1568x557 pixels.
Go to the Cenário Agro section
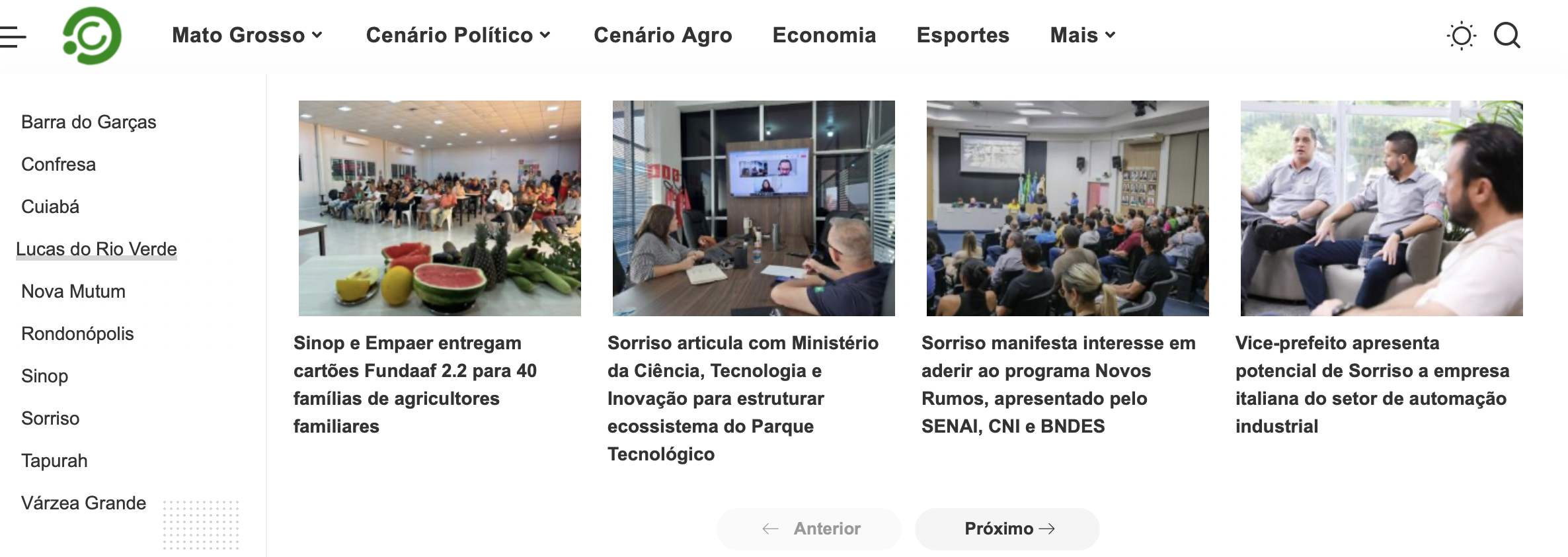point(662,35)
